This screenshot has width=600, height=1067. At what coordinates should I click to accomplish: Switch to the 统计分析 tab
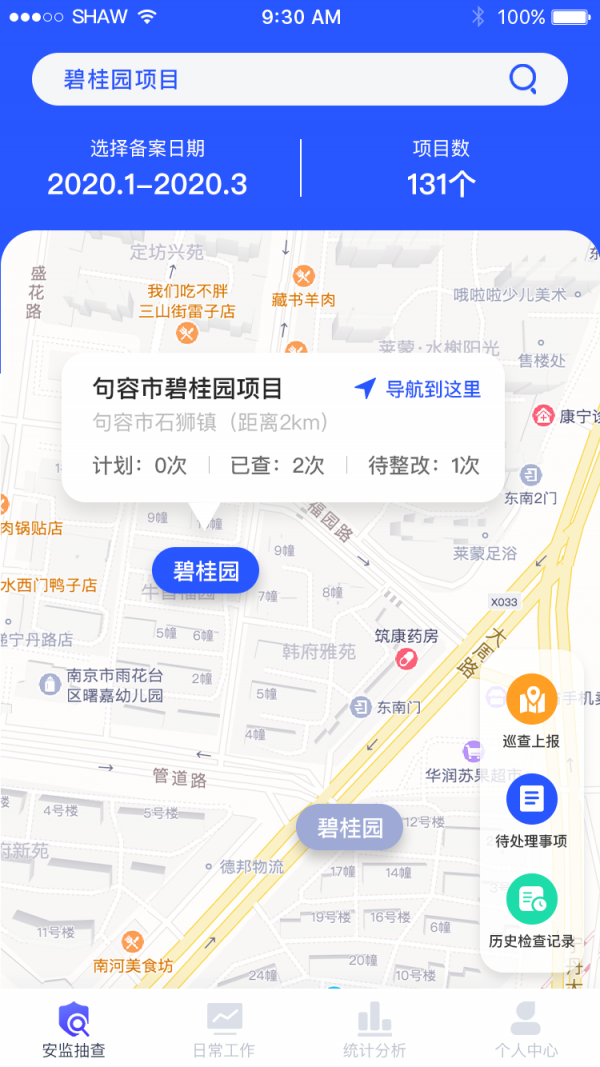tap(374, 1029)
